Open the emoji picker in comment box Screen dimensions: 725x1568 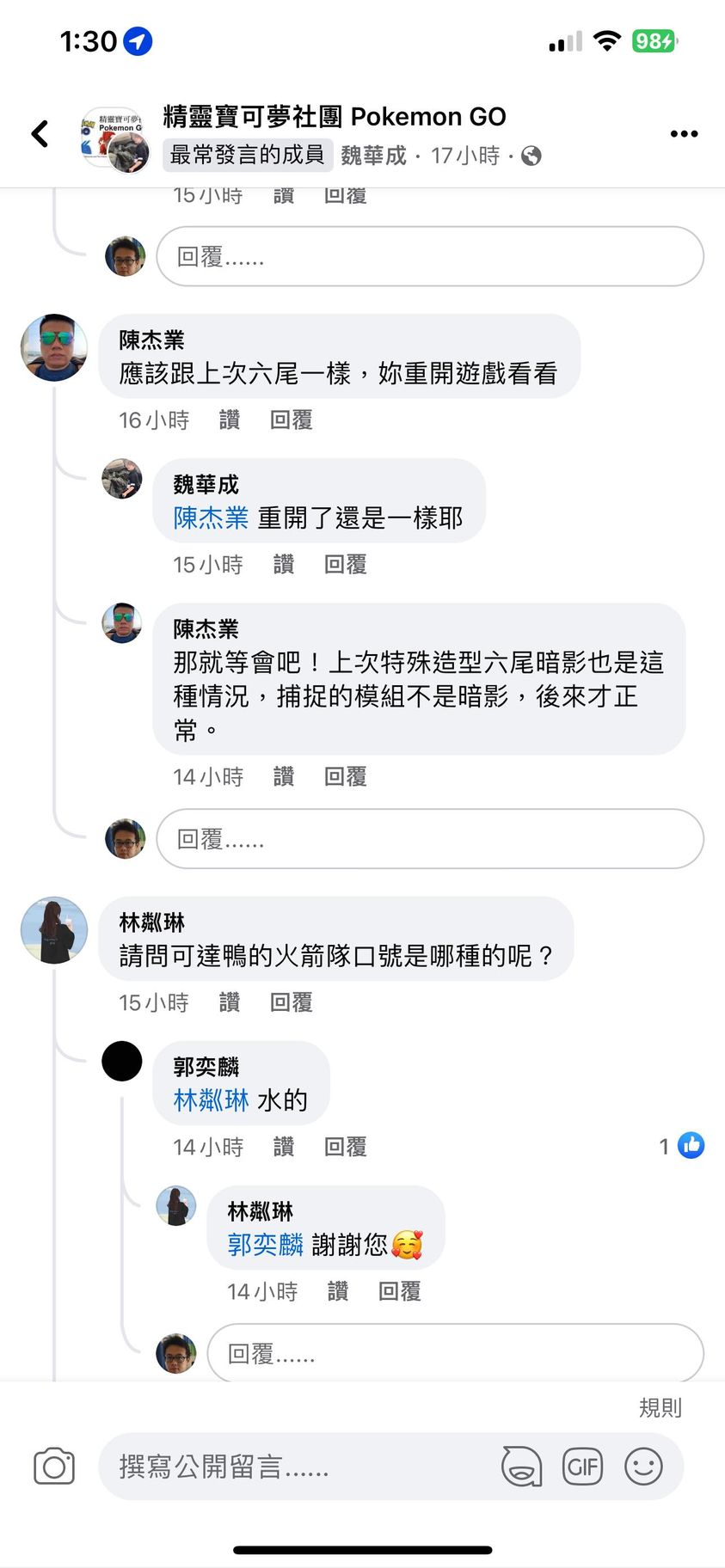[643, 1467]
